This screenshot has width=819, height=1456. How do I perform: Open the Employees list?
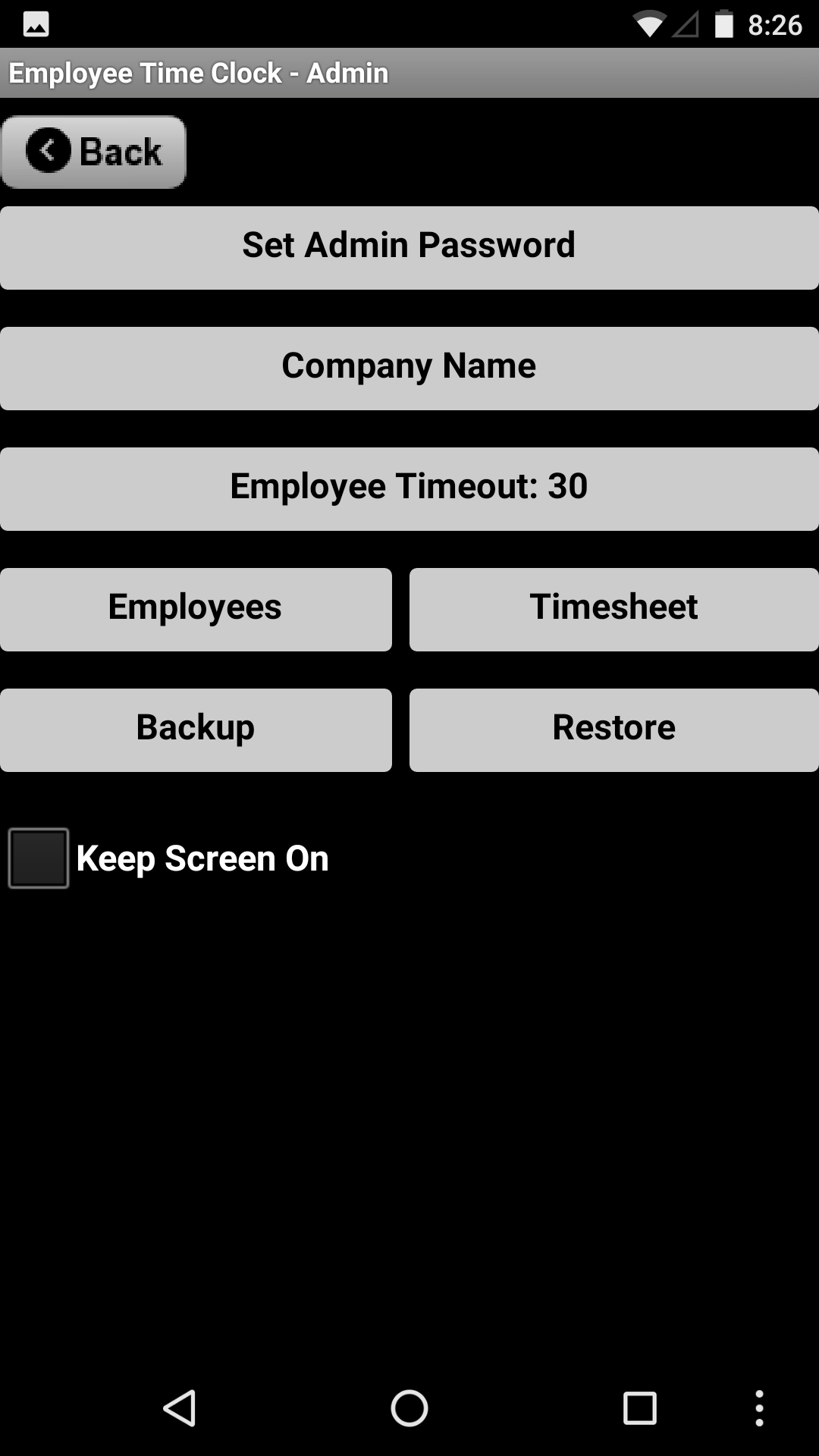[x=195, y=608]
